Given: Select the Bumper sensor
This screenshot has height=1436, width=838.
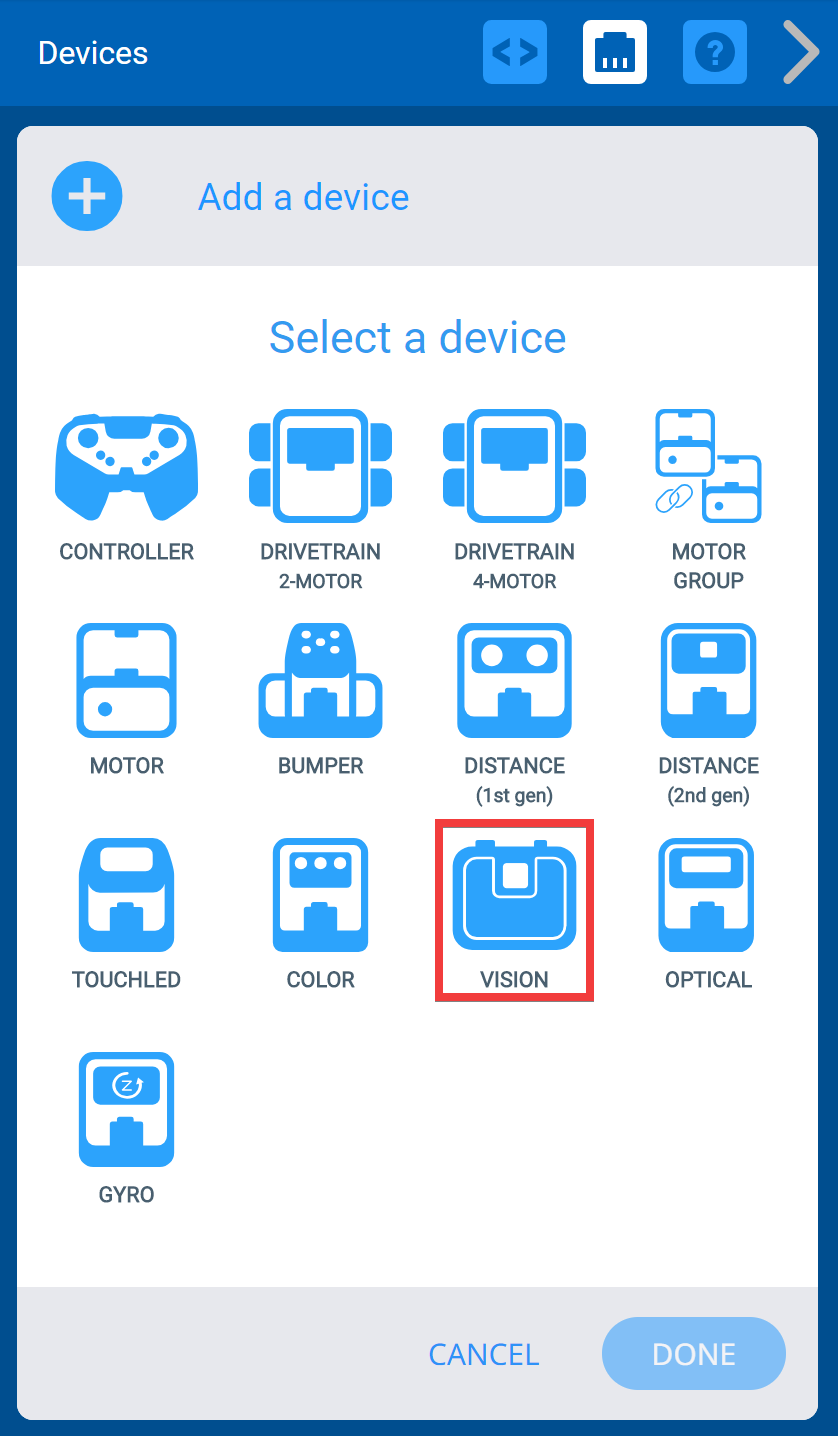Looking at the screenshot, I should 321,698.
